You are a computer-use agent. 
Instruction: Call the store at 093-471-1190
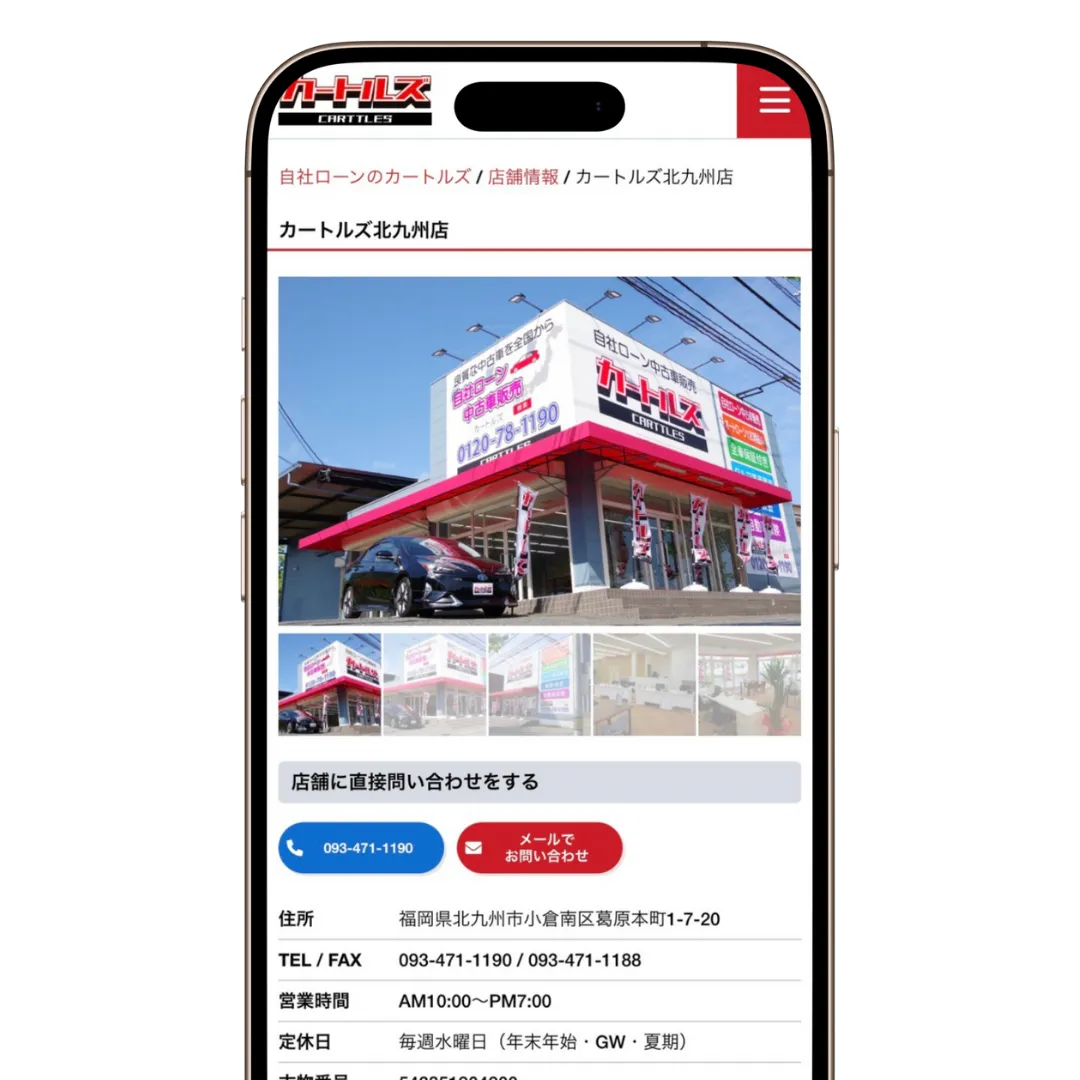(361, 848)
